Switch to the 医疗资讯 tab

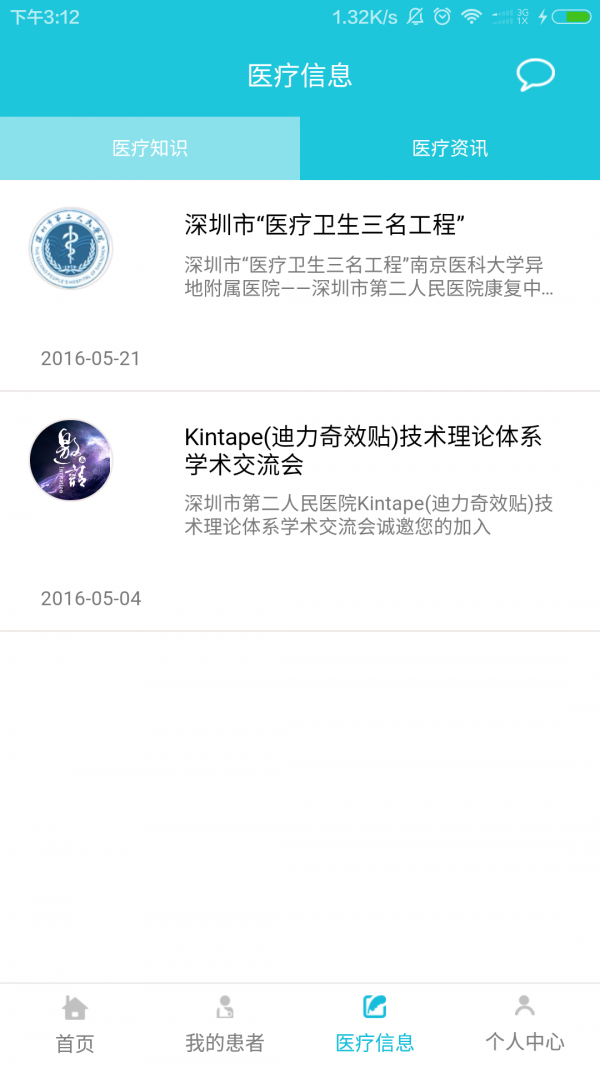pos(450,149)
